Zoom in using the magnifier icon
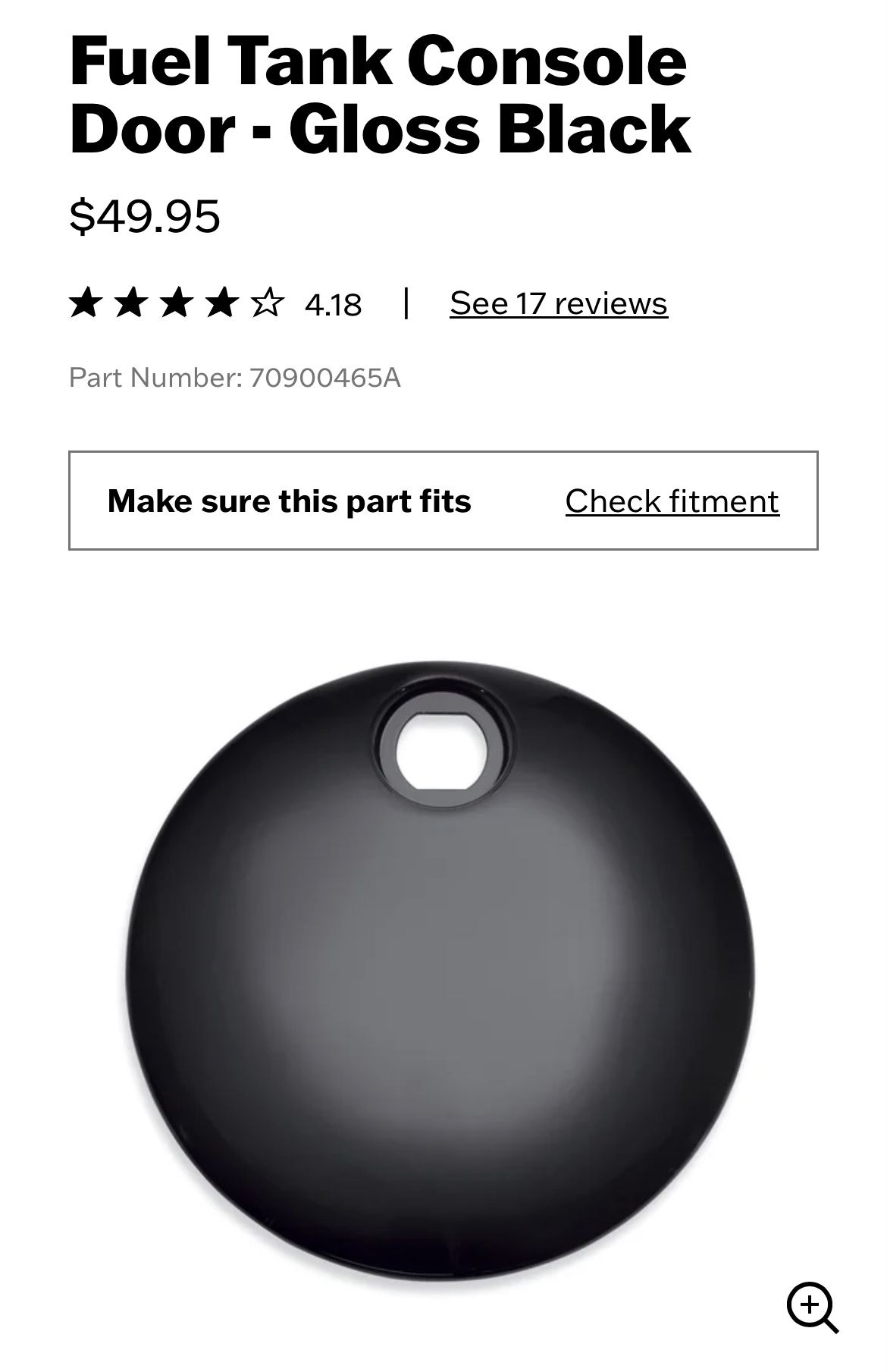This screenshot has height=1372, width=887. pos(812,1306)
